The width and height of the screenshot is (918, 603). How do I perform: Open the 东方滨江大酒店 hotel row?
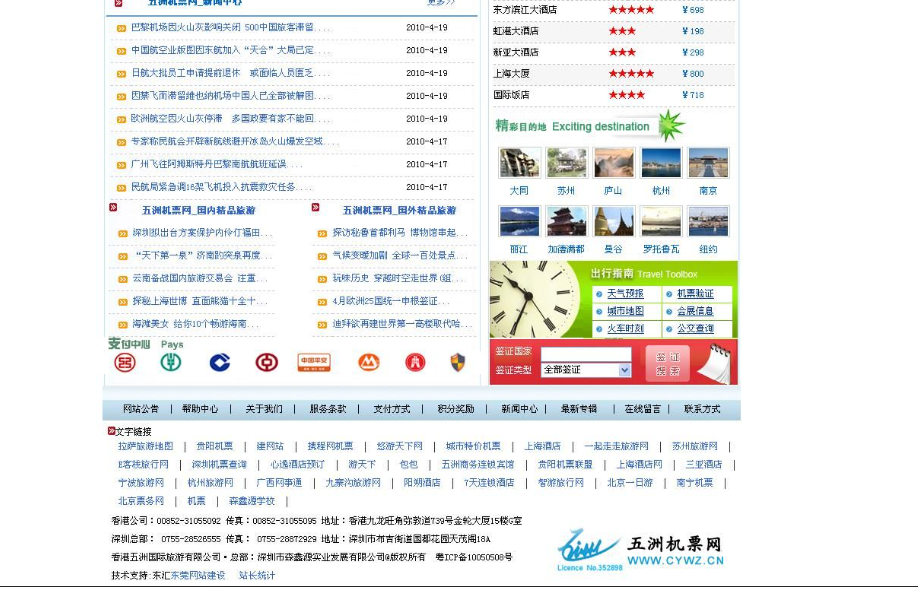click(525, 10)
